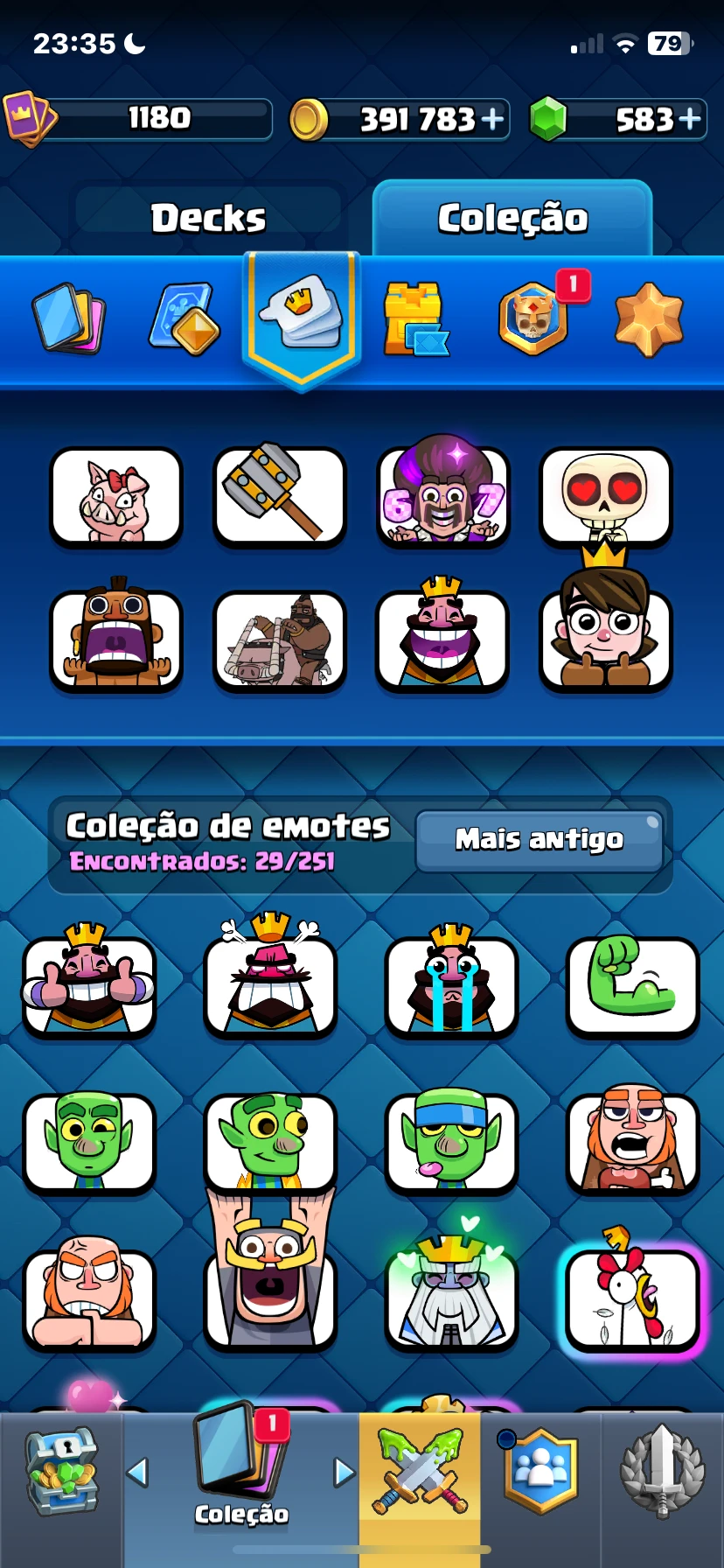The width and height of the screenshot is (724, 1568).
Task: Select the pink pig emote slot
Action: [116, 495]
